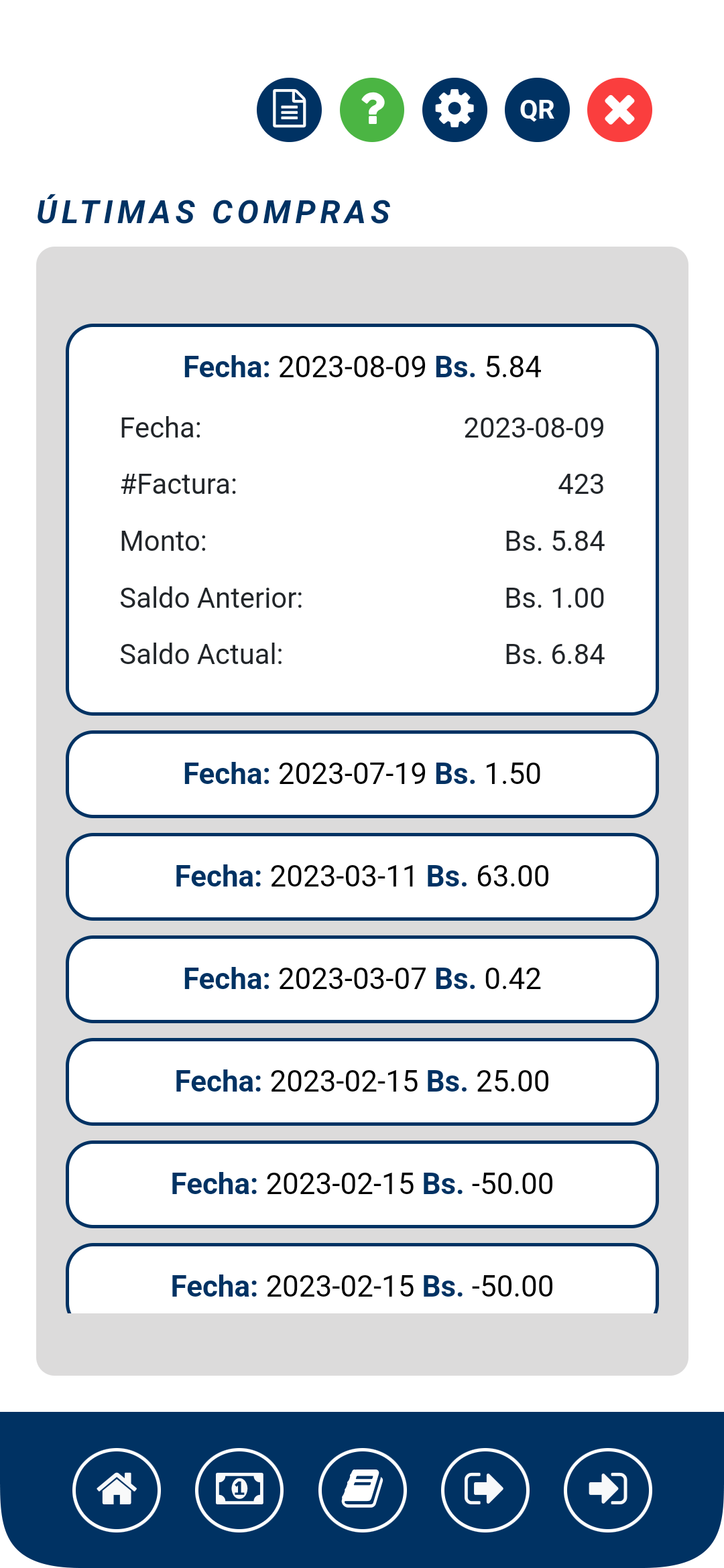Tap the incoming arrow icon in bottom bar
The width and height of the screenshot is (724, 1568).
click(608, 1490)
